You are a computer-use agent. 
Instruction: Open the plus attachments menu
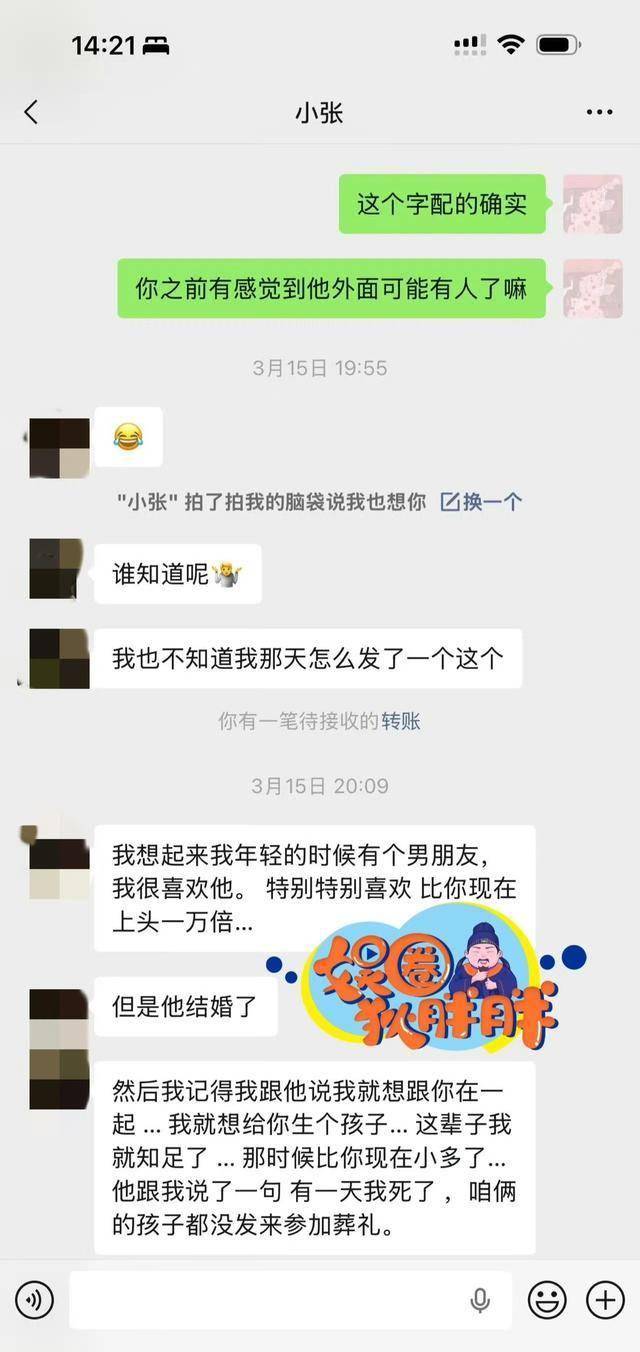pos(605,1300)
